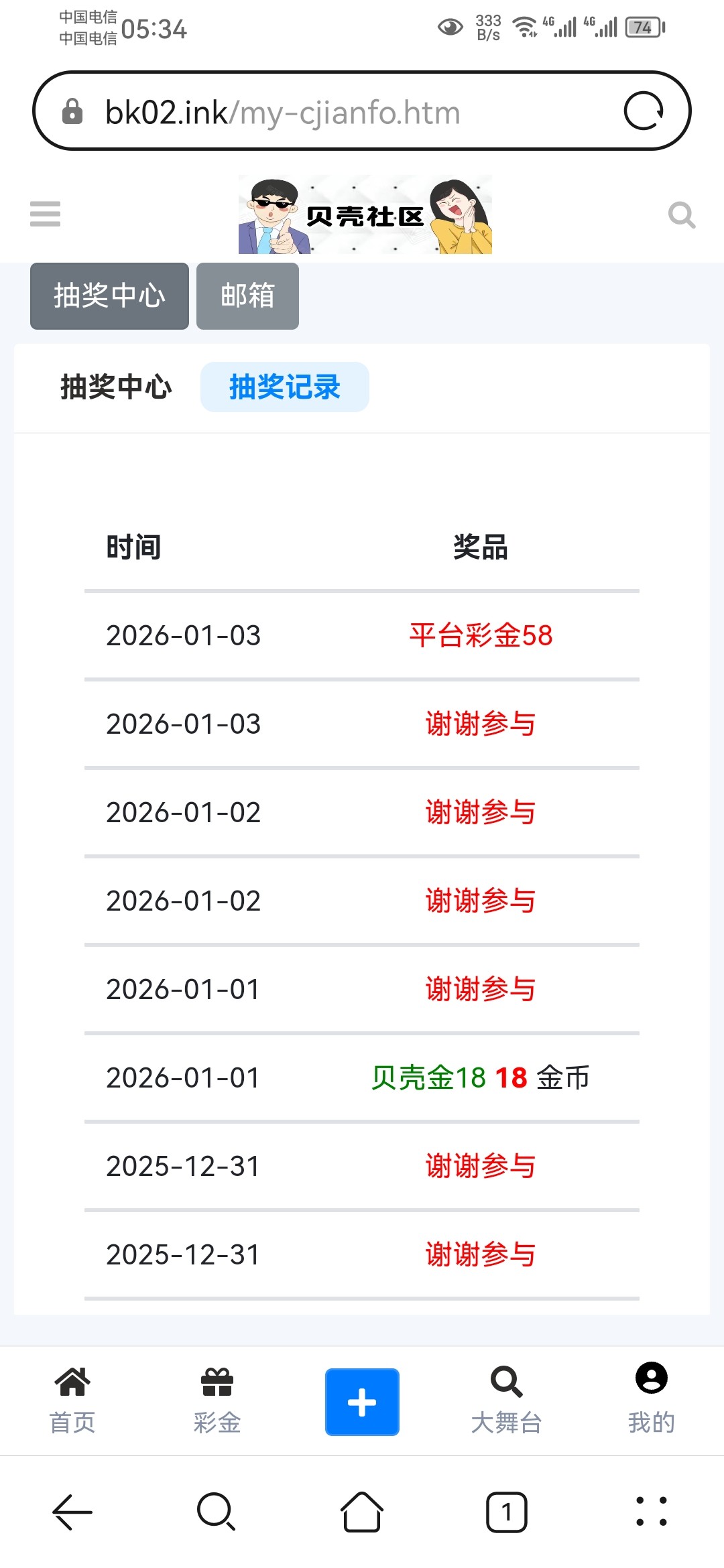Viewport: 724px width, 1568px height.
Task: Open the hamburger menu
Action: [x=44, y=214]
